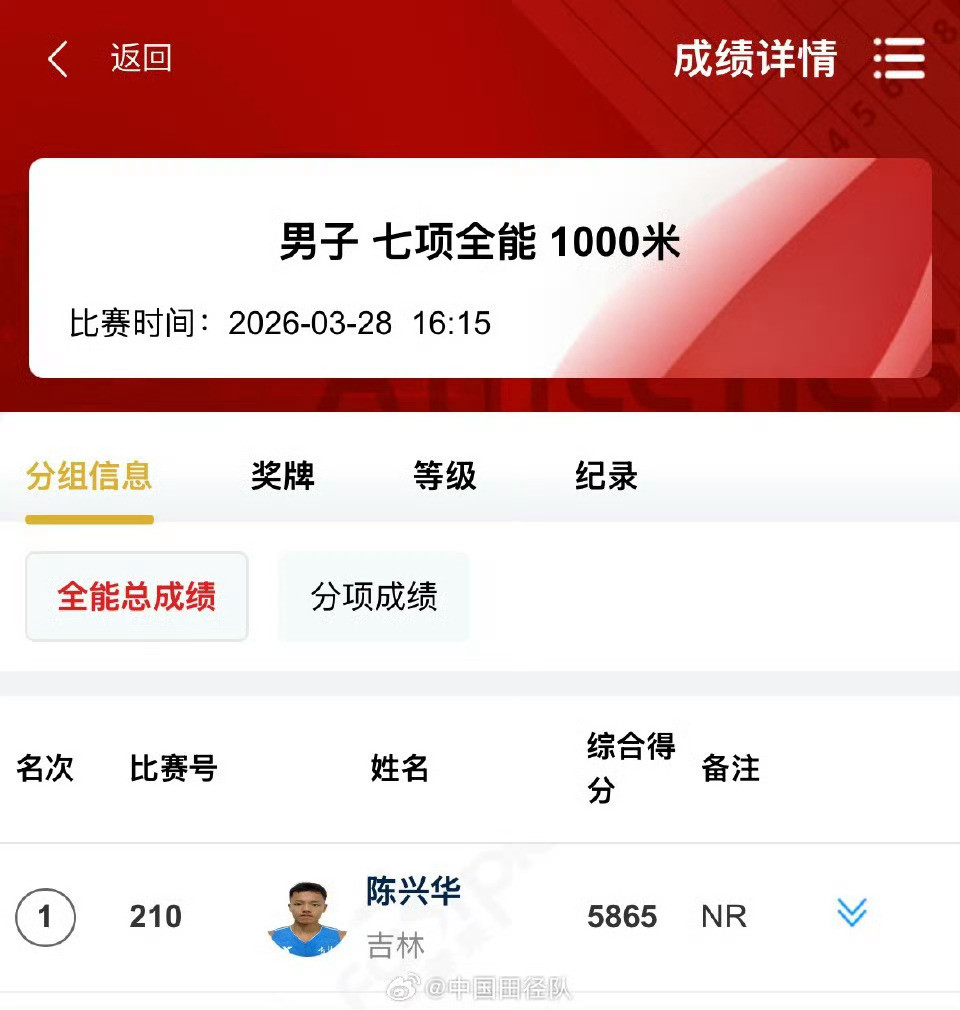Image resolution: width=960 pixels, height=1010 pixels.
Task: Click the NR record remark
Action: pos(724,916)
